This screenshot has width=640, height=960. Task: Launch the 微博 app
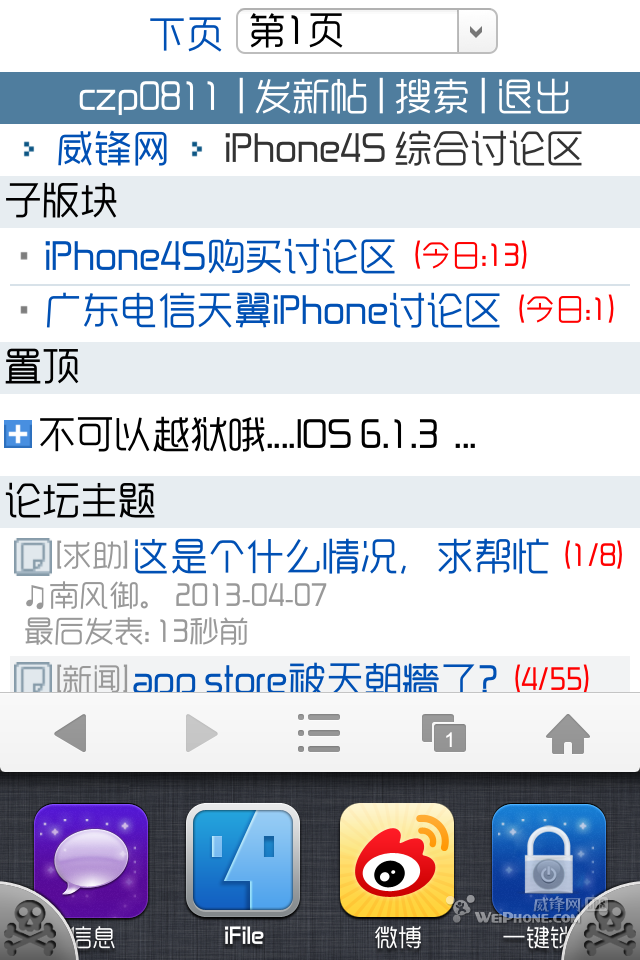coord(397,862)
